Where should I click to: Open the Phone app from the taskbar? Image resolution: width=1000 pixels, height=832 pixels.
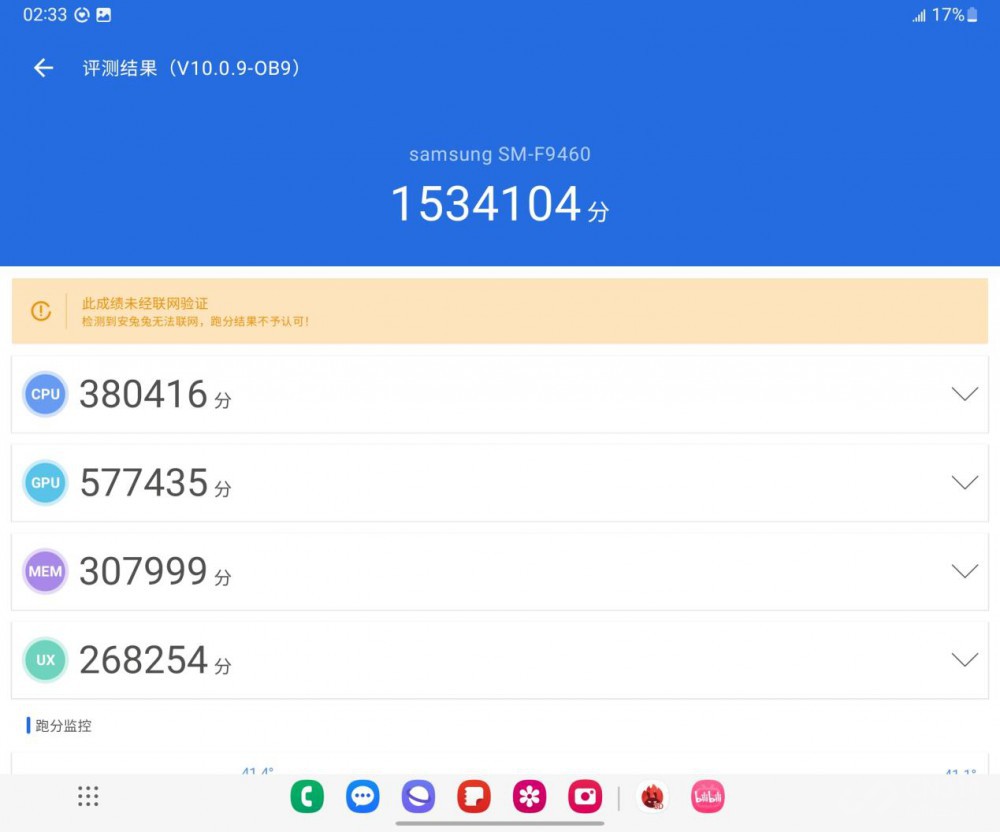click(x=307, y=796)
